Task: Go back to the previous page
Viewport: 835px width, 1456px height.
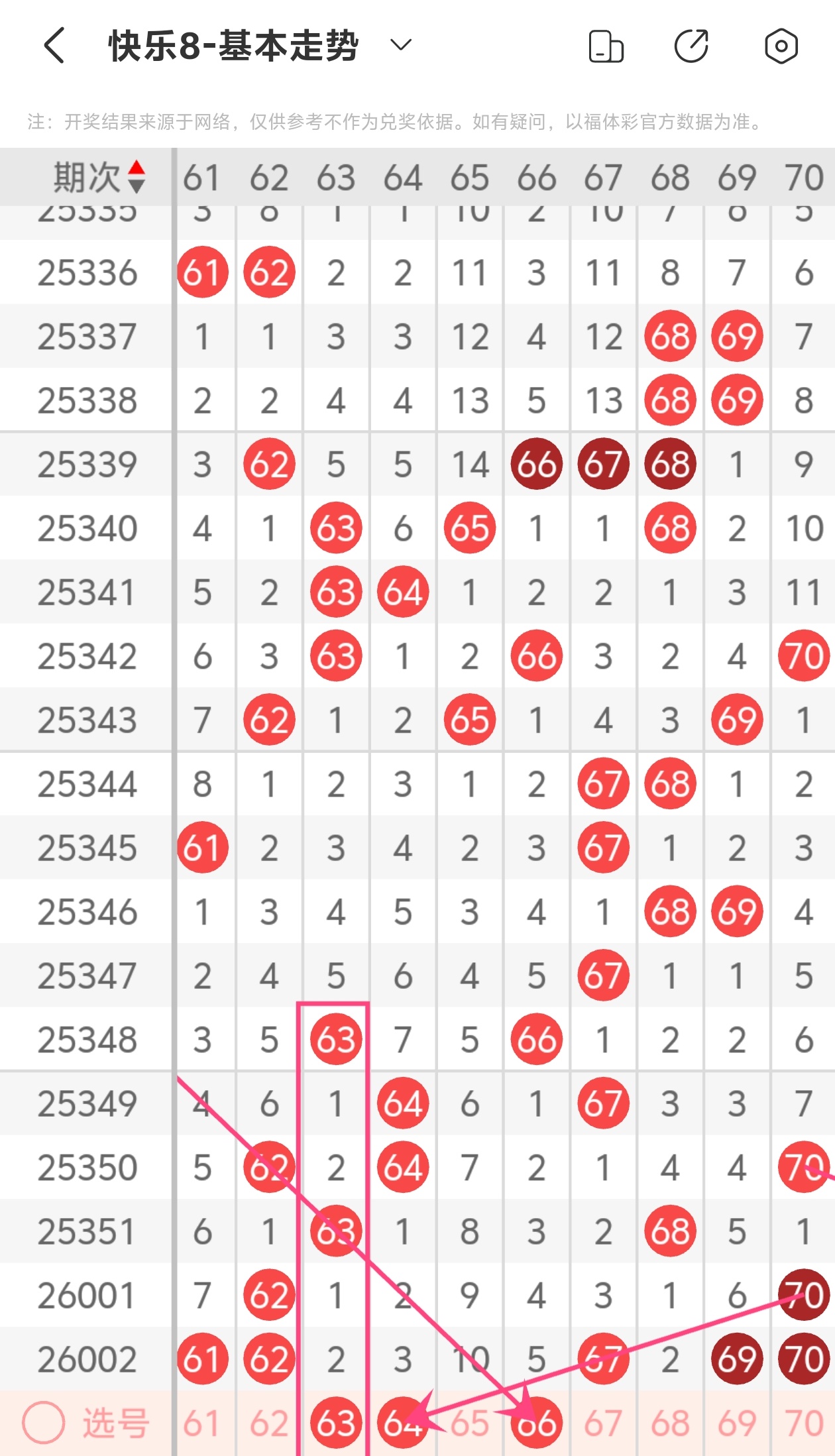Action: point(54,46)
